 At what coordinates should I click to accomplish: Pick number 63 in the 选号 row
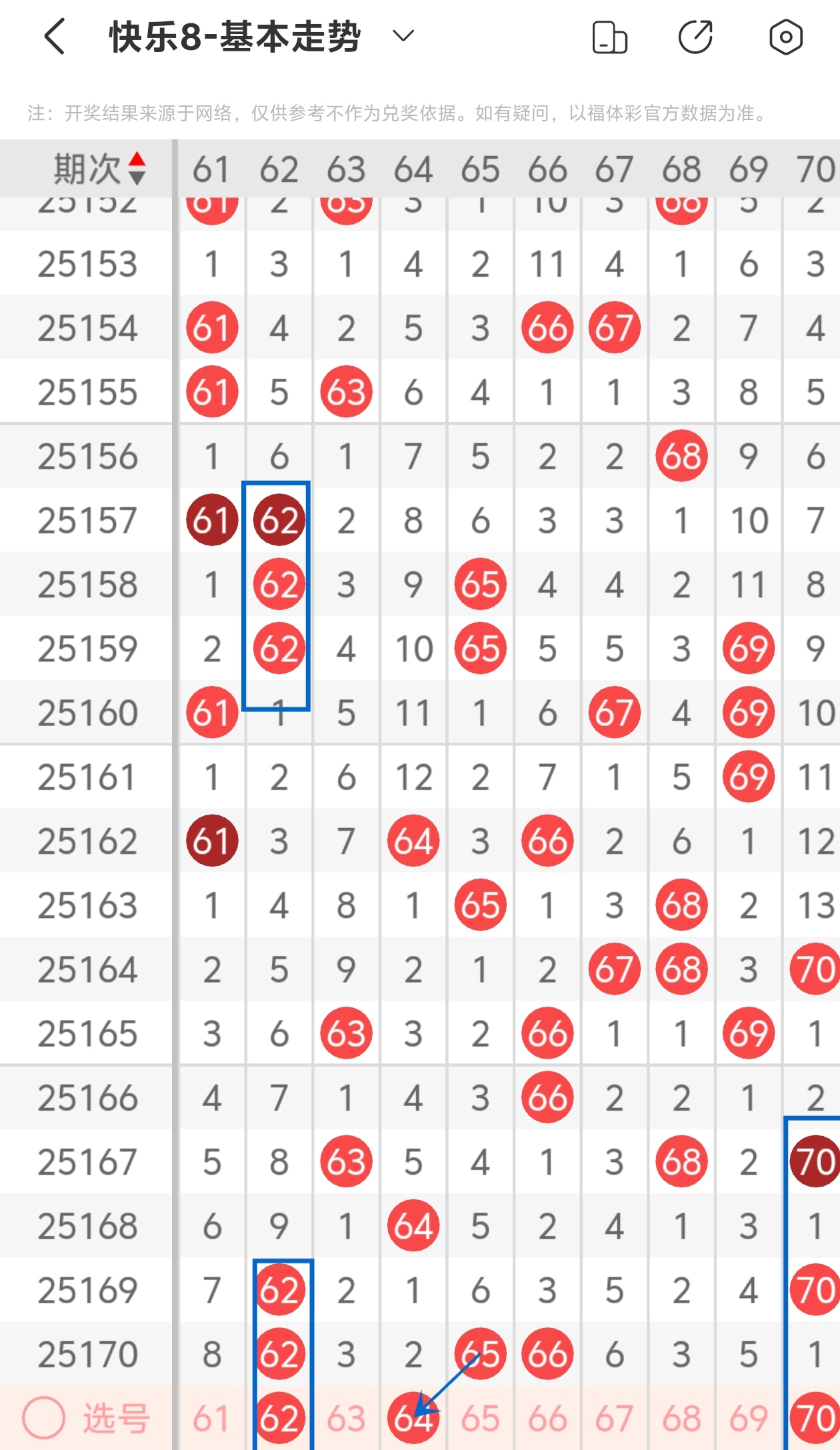pos(346,1418)
